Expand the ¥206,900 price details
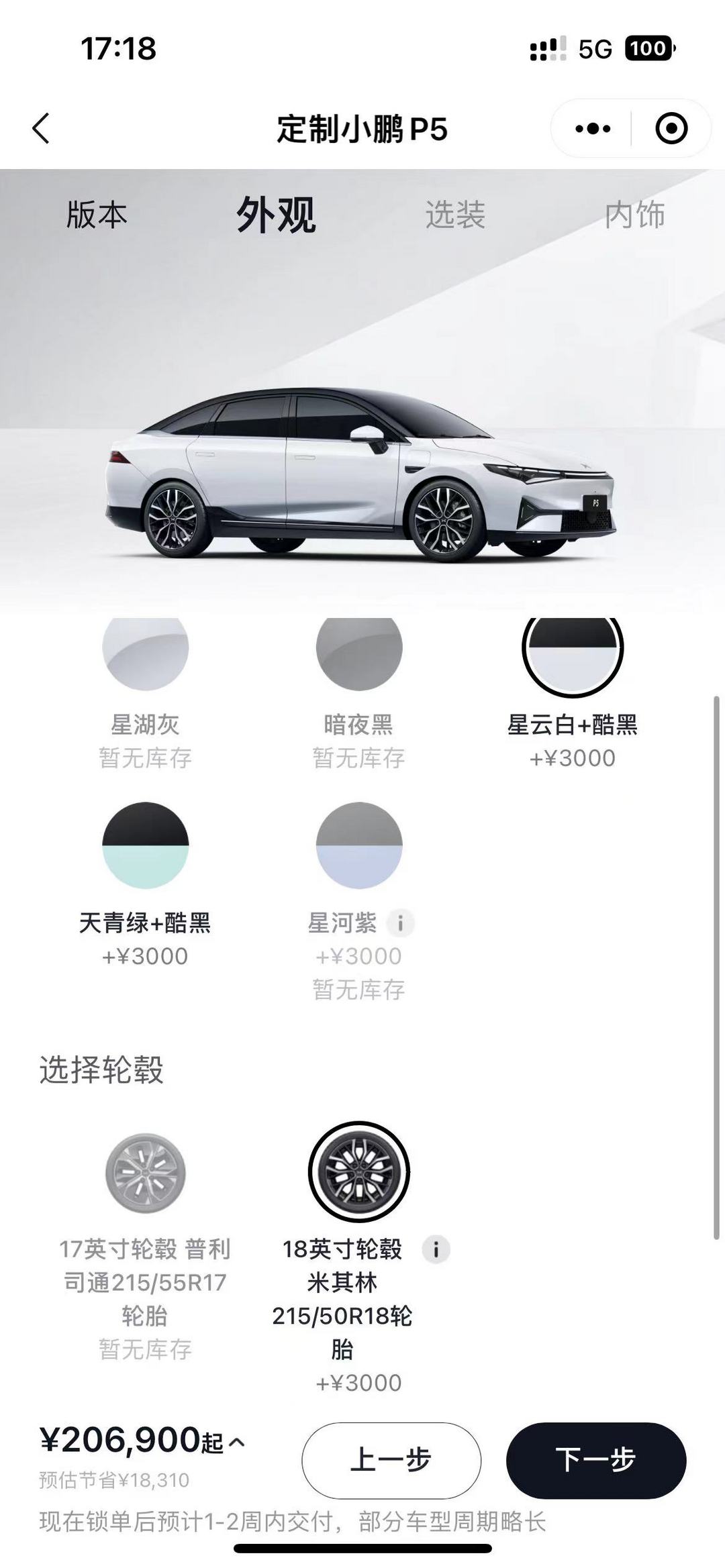This screenshot has width=725, height=1568. [238, 1442]
